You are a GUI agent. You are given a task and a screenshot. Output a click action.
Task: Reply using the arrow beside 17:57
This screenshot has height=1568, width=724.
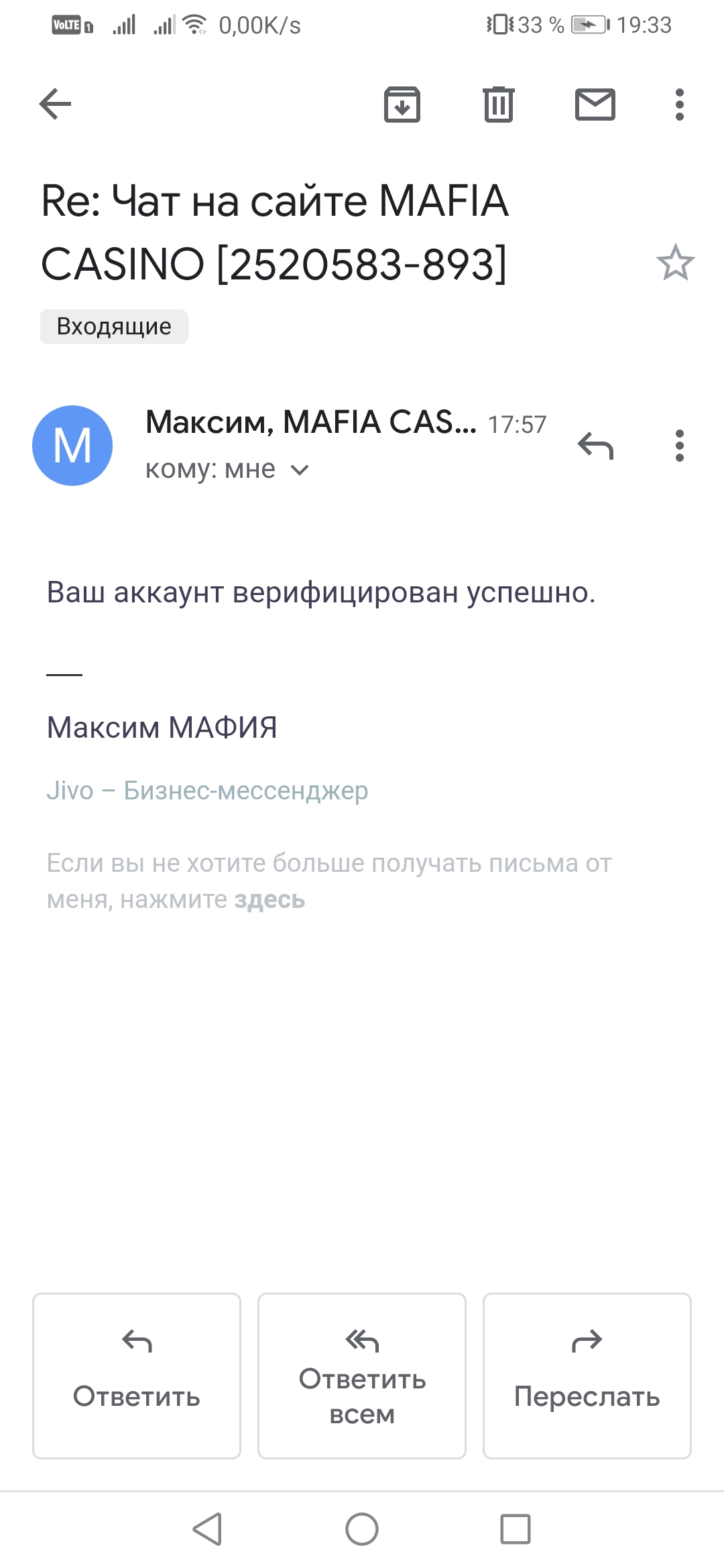595,446
